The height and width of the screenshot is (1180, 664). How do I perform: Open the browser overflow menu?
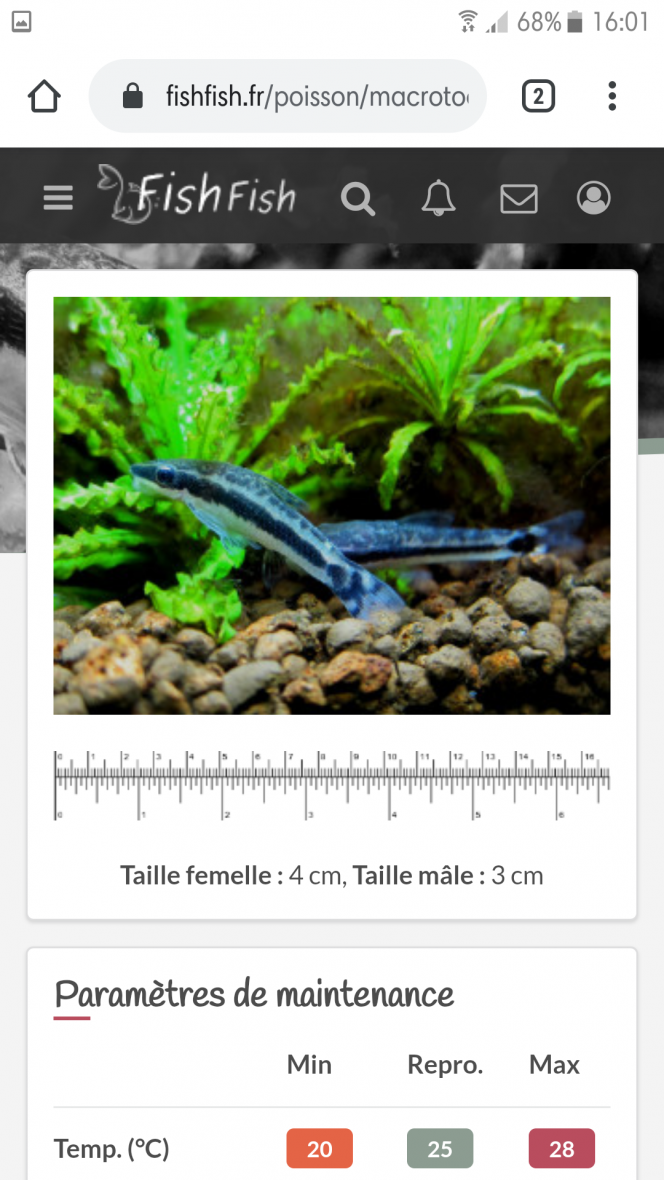click(612, 97)
